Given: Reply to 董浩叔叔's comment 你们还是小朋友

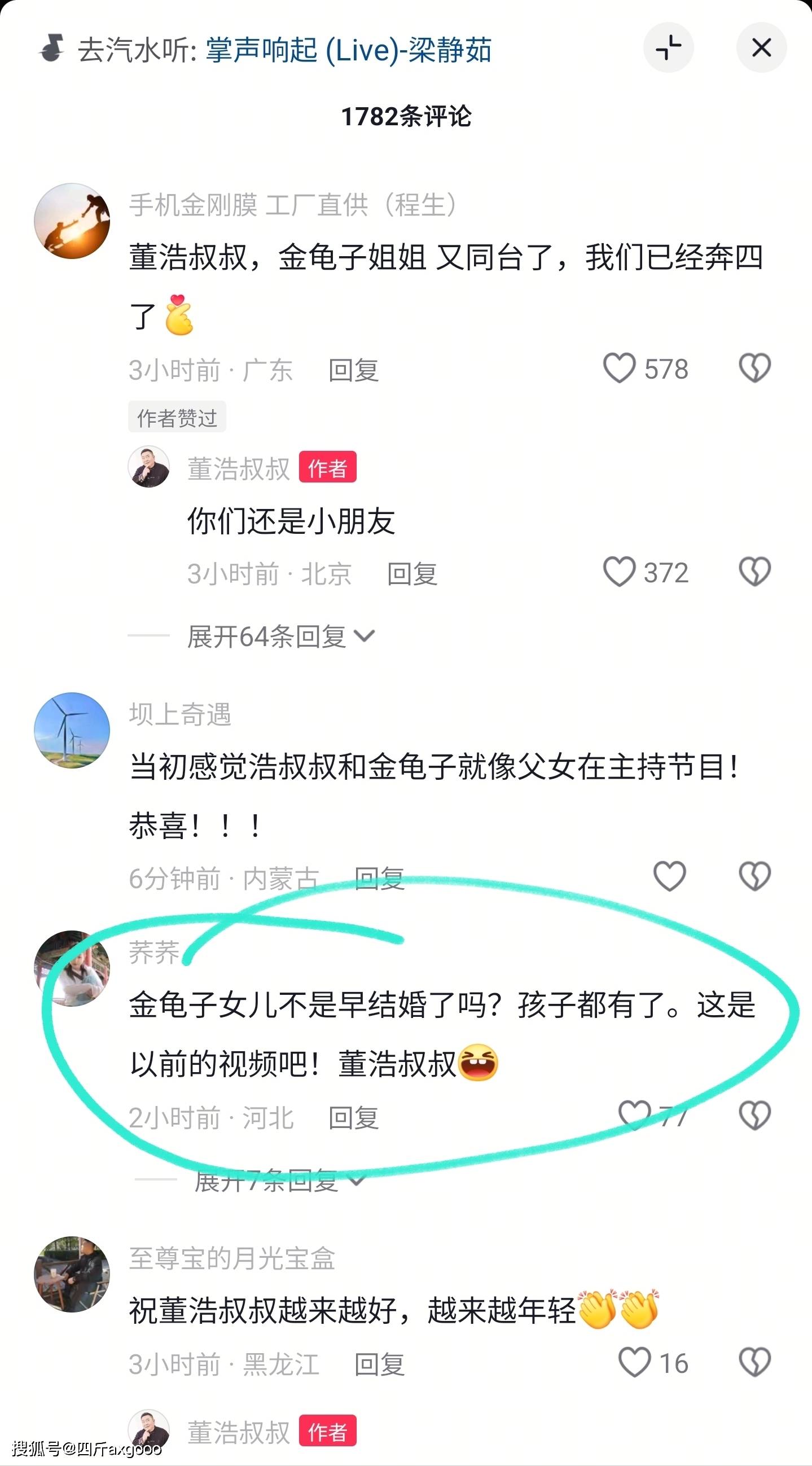Looking at the screenshot, I should (412, 574).
